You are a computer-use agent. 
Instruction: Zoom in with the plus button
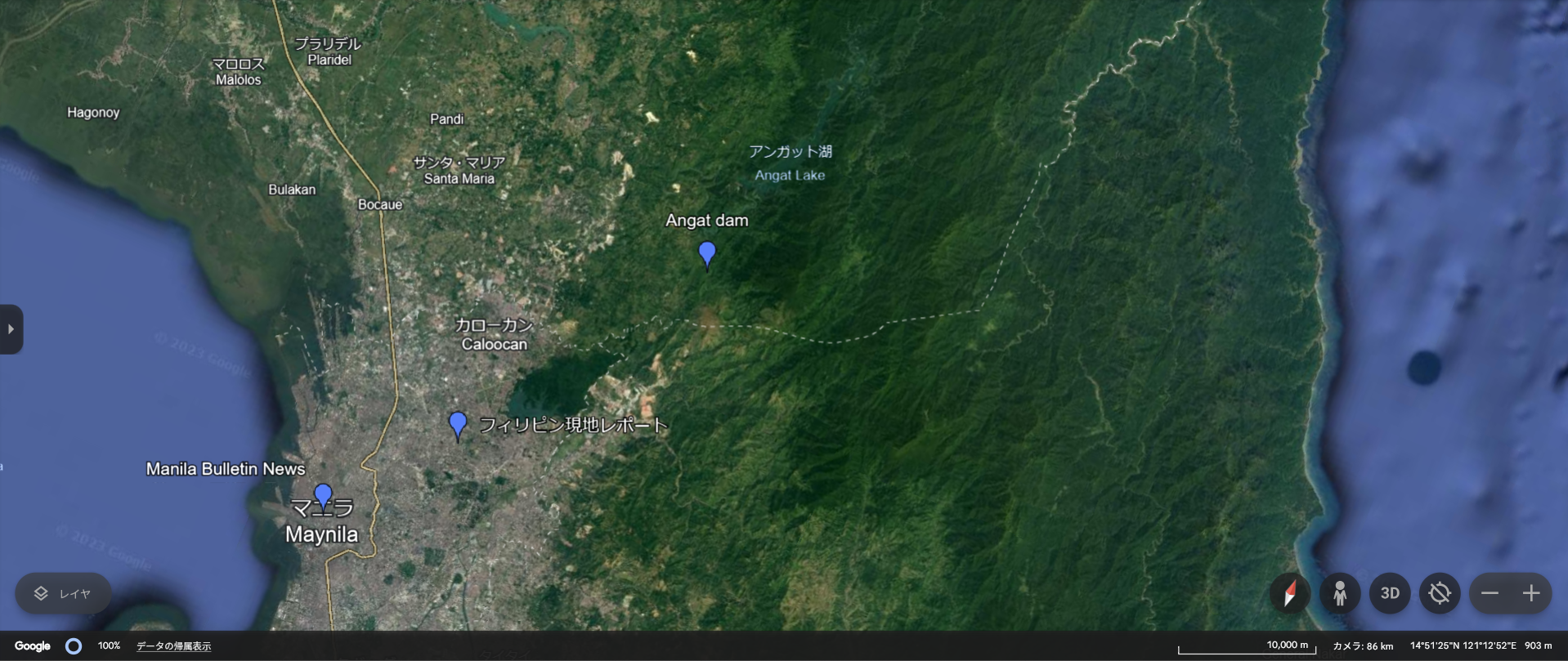click(x=1531, y=593)
